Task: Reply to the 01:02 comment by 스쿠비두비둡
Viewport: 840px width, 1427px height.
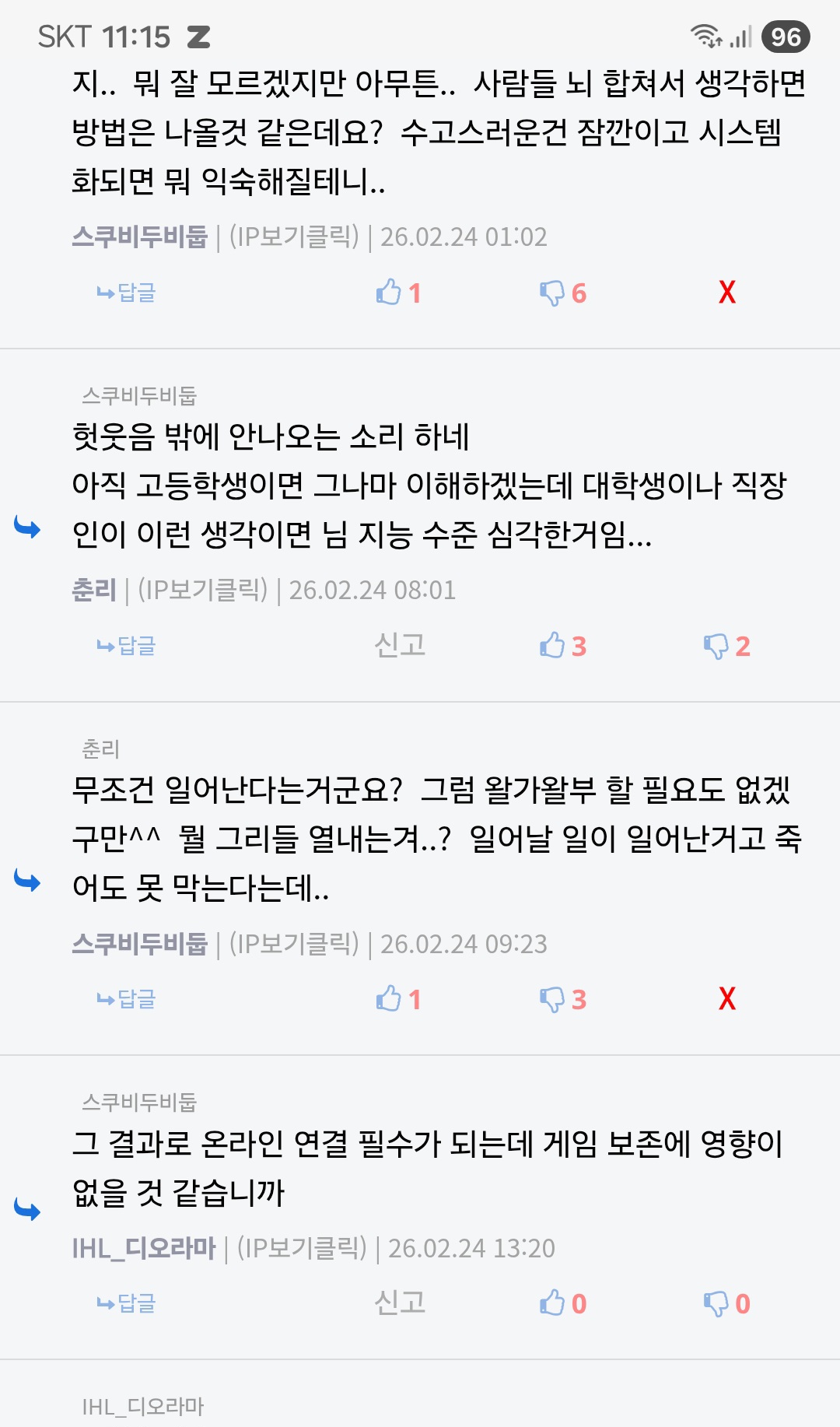Action: pos(126,293)
